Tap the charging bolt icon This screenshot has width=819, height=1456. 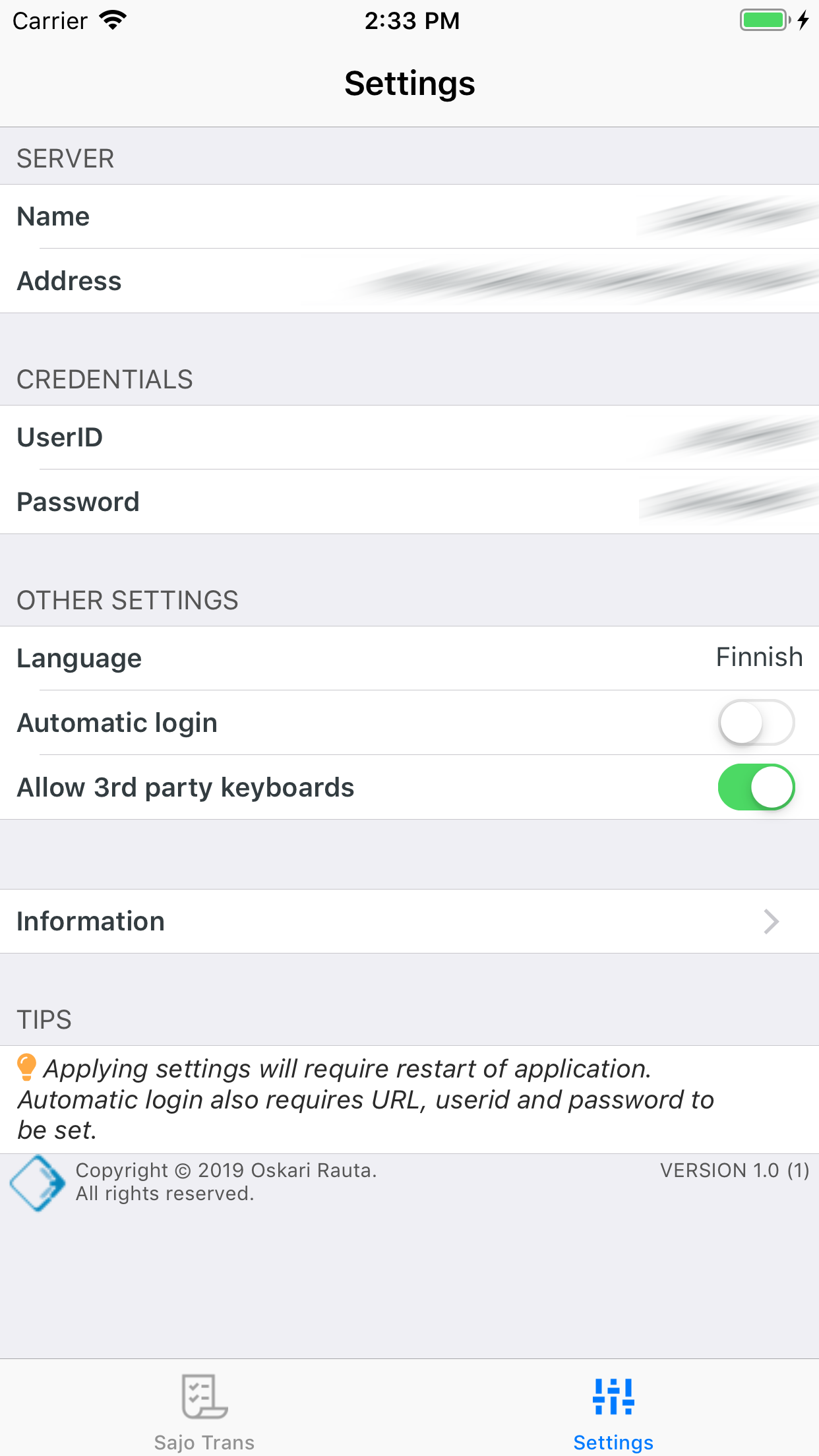pyautogui.click(x=802, y=20)
